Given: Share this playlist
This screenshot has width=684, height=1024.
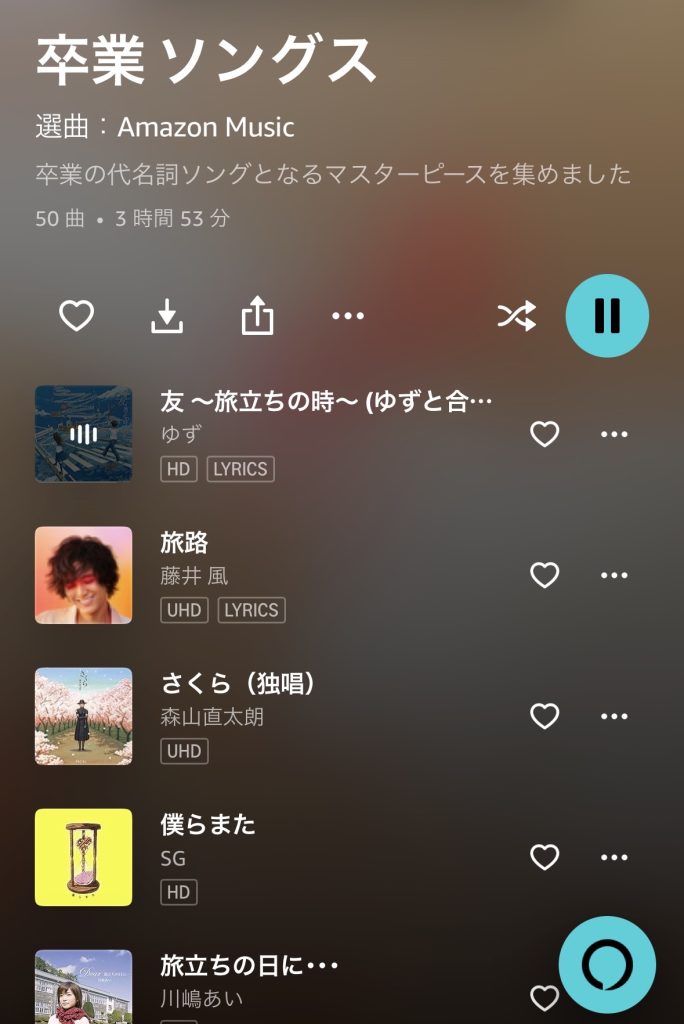Looking at the screenshot, I should point(257,316).
